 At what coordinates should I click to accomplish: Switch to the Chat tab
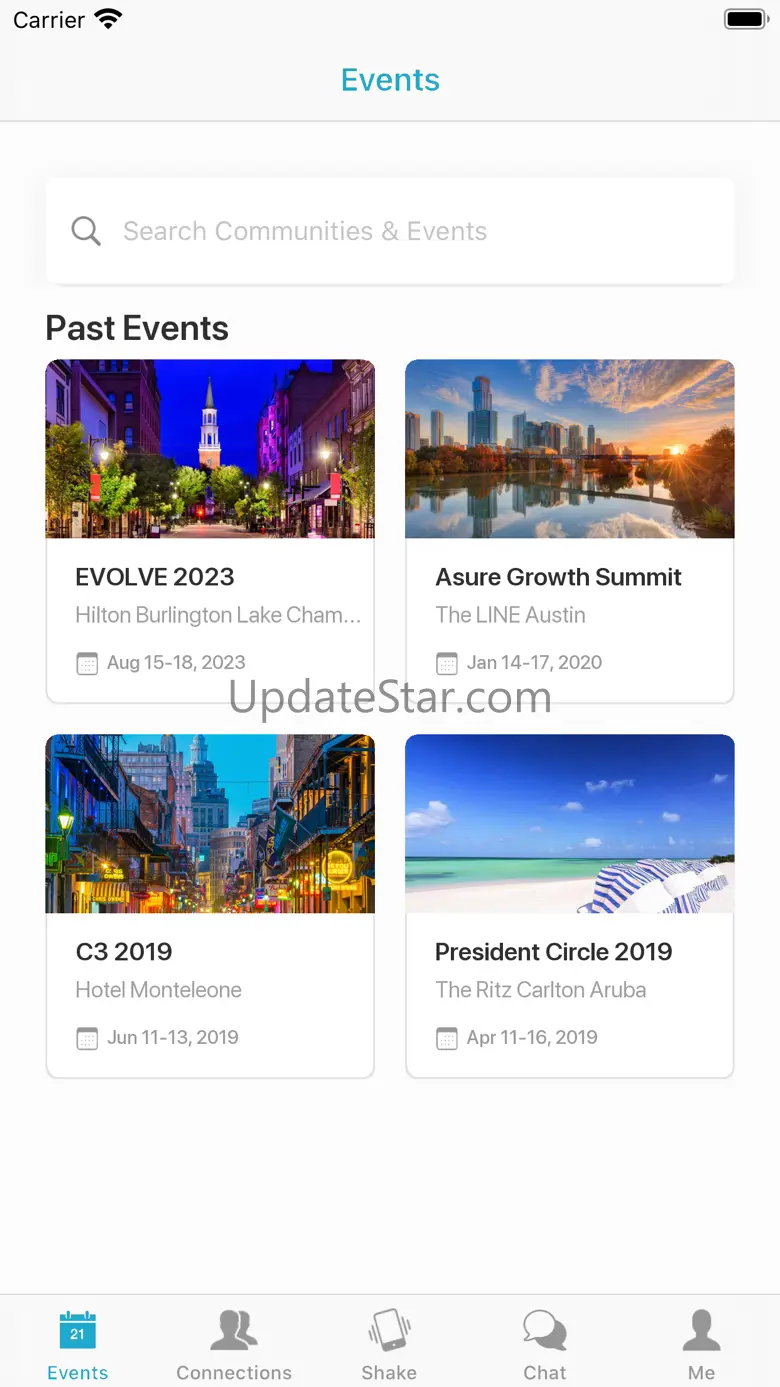click(545, 1345)
